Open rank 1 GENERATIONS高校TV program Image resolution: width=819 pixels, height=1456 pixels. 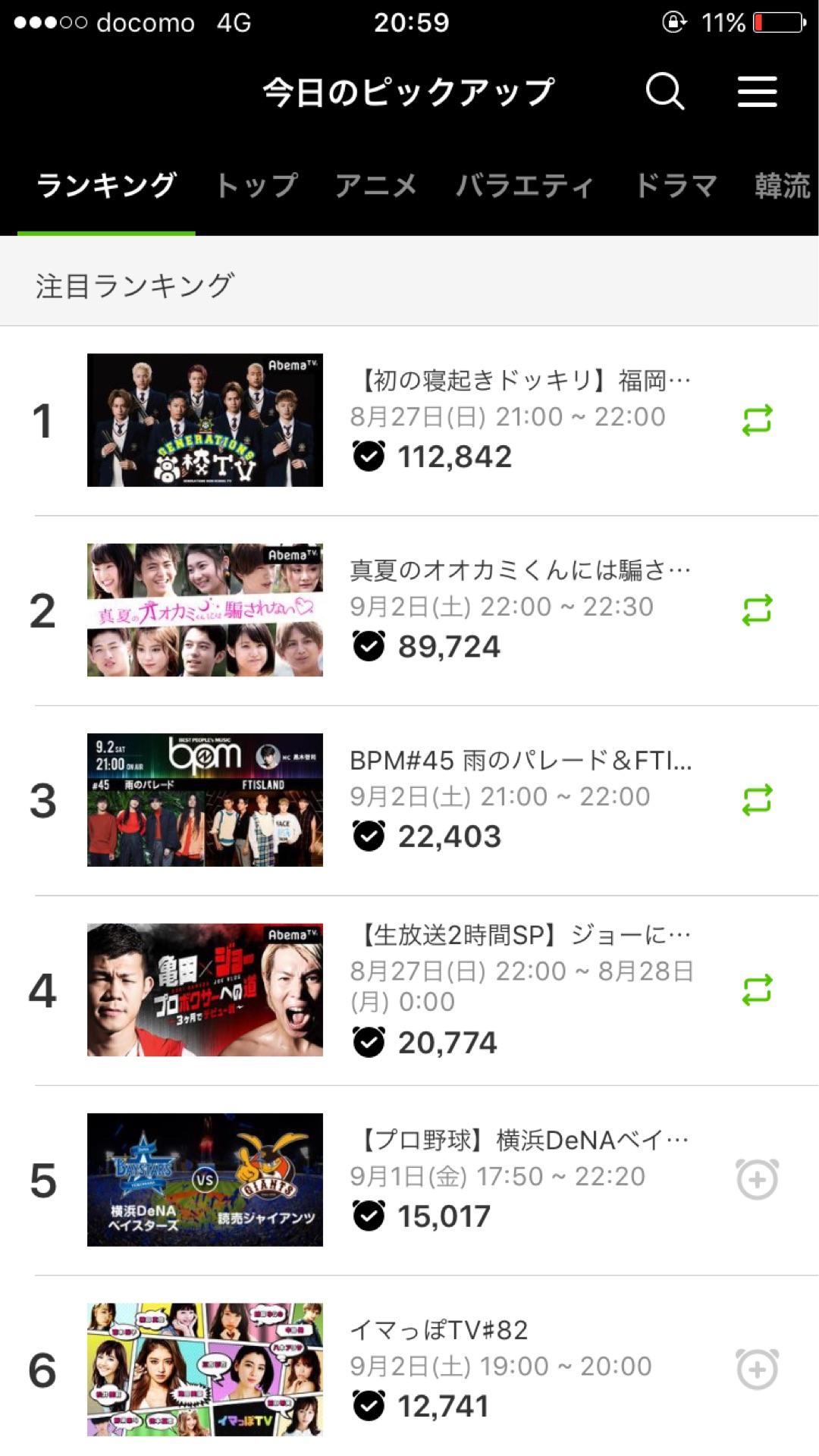205,420
